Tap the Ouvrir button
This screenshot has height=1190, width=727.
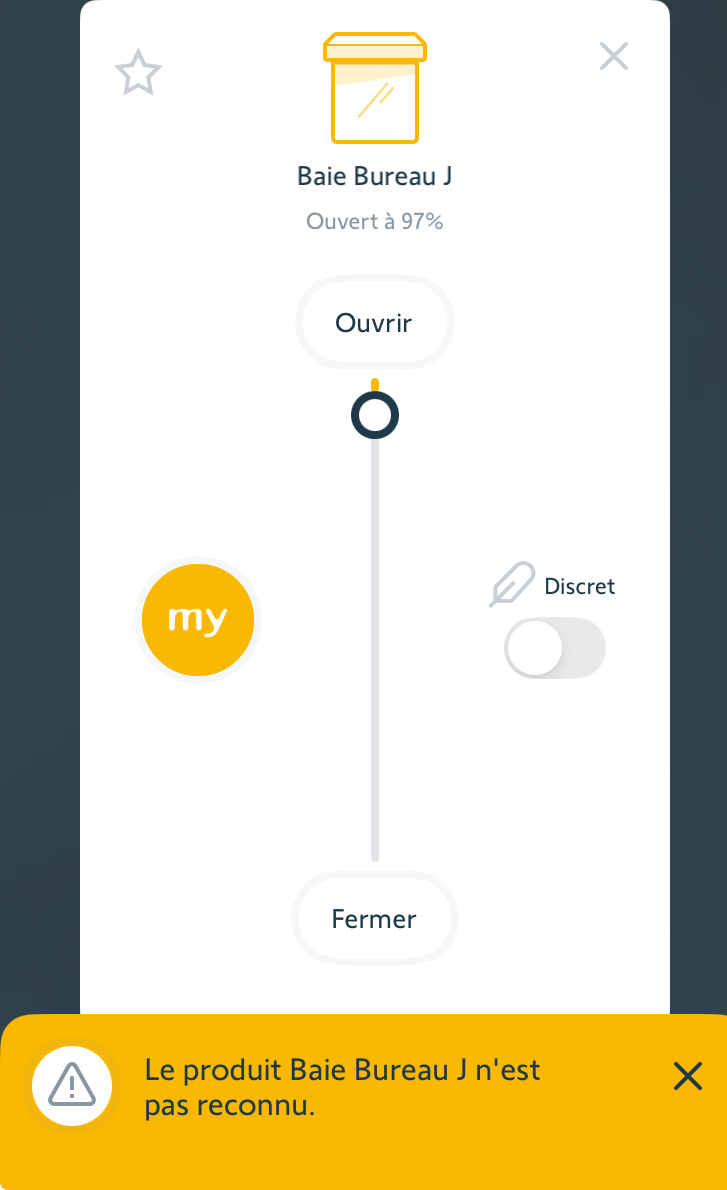374,324
